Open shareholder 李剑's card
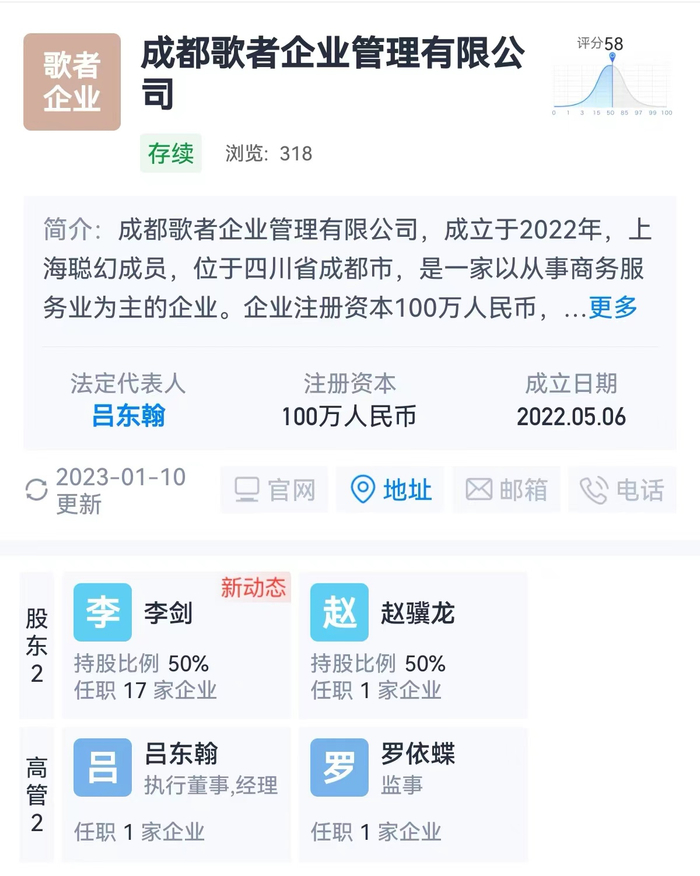 coord(176,645)
